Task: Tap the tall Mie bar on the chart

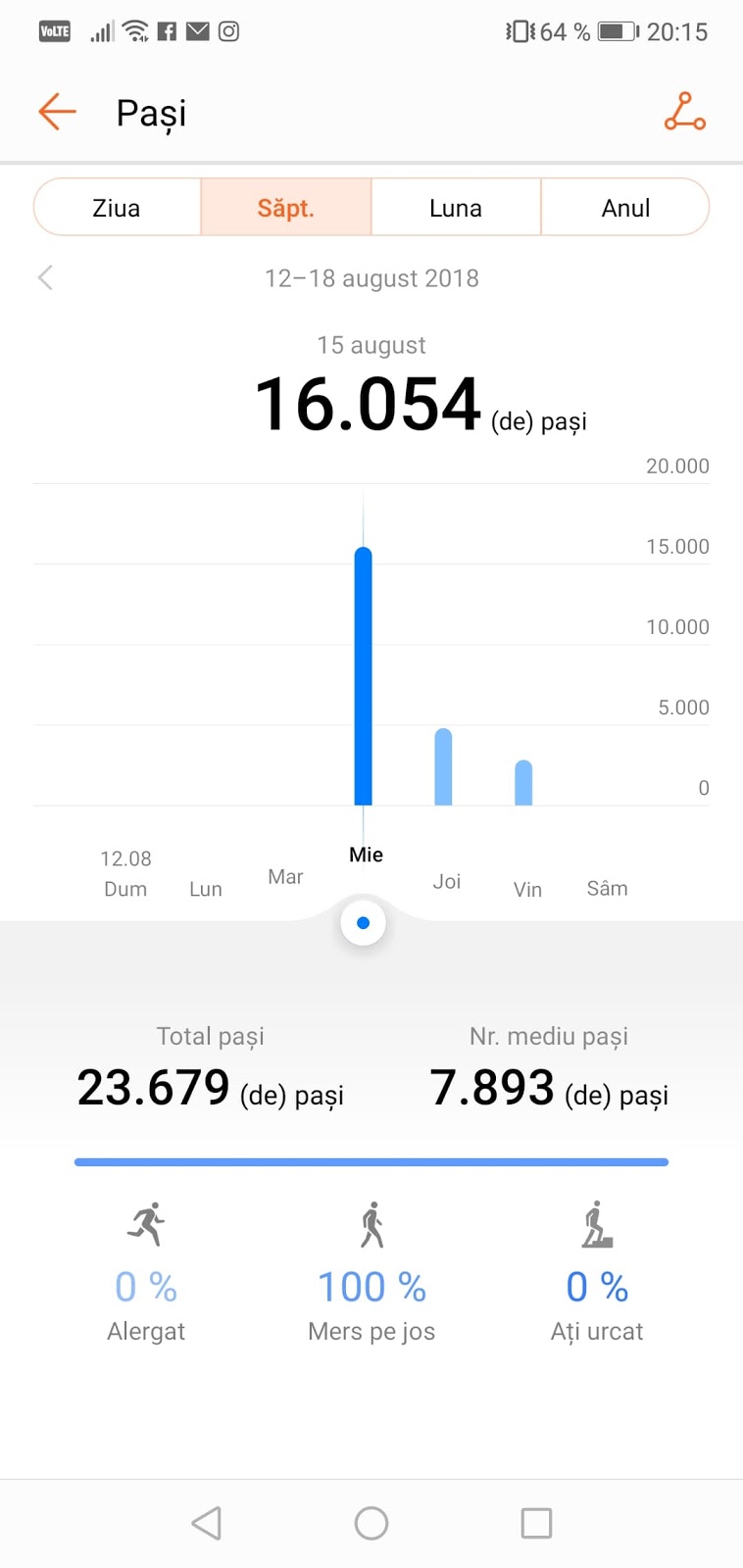Action: point(364,676)
